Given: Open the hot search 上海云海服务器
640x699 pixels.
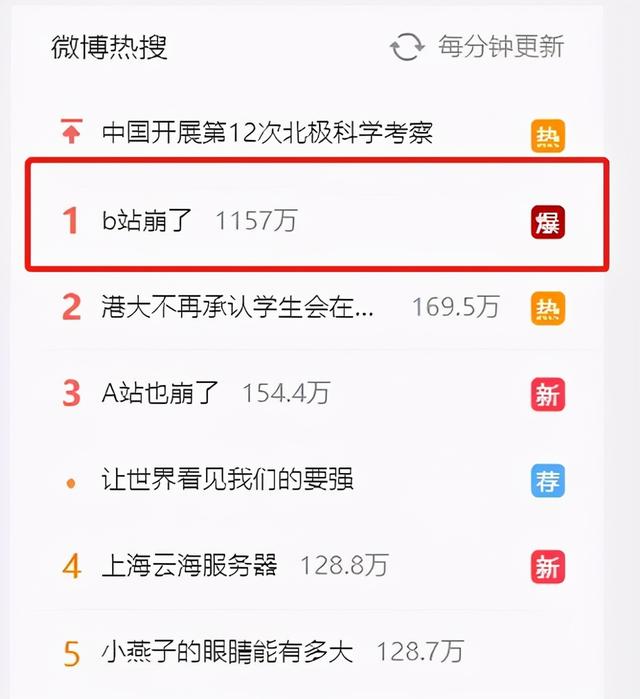Looking at the screenshot, I should [189, 566].
